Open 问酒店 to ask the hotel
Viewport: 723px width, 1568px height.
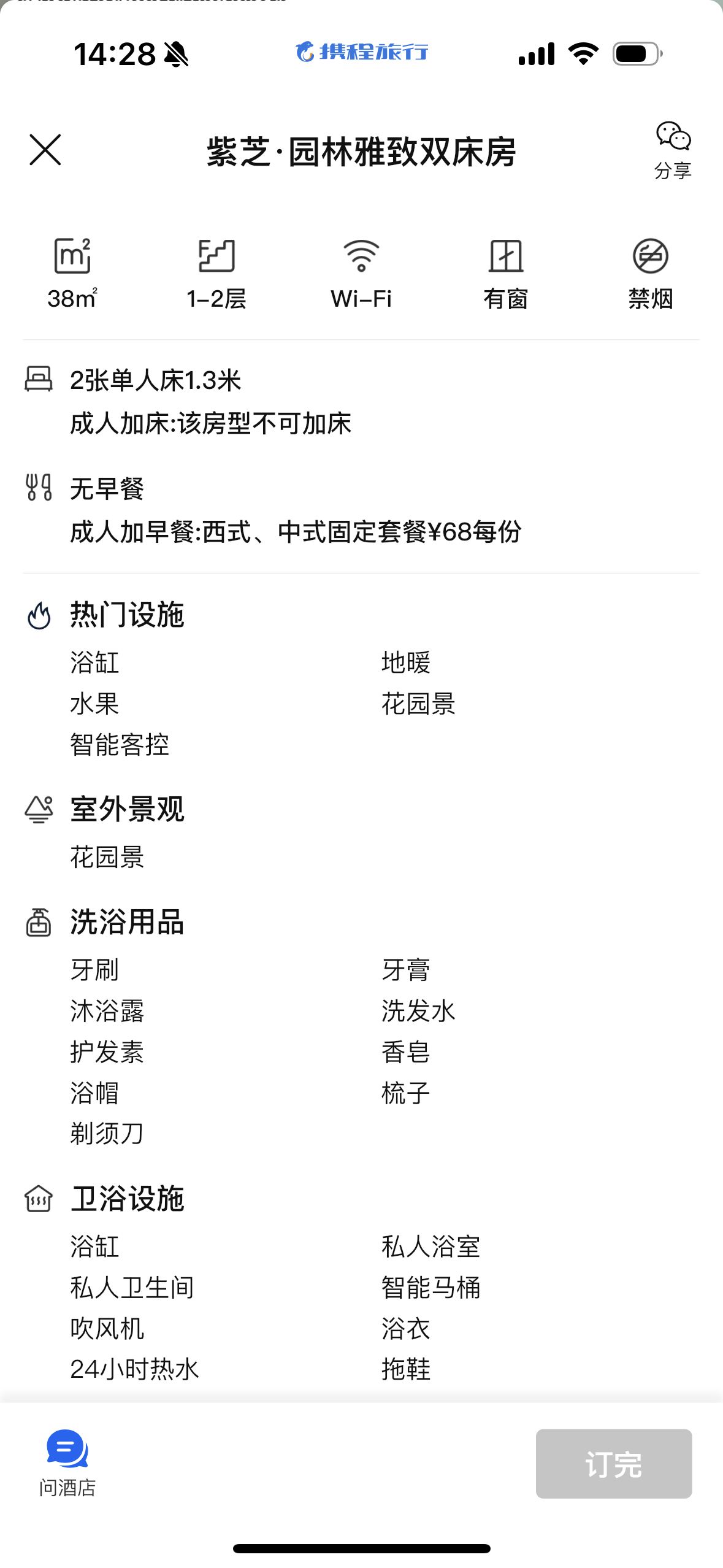point(67,1463)
